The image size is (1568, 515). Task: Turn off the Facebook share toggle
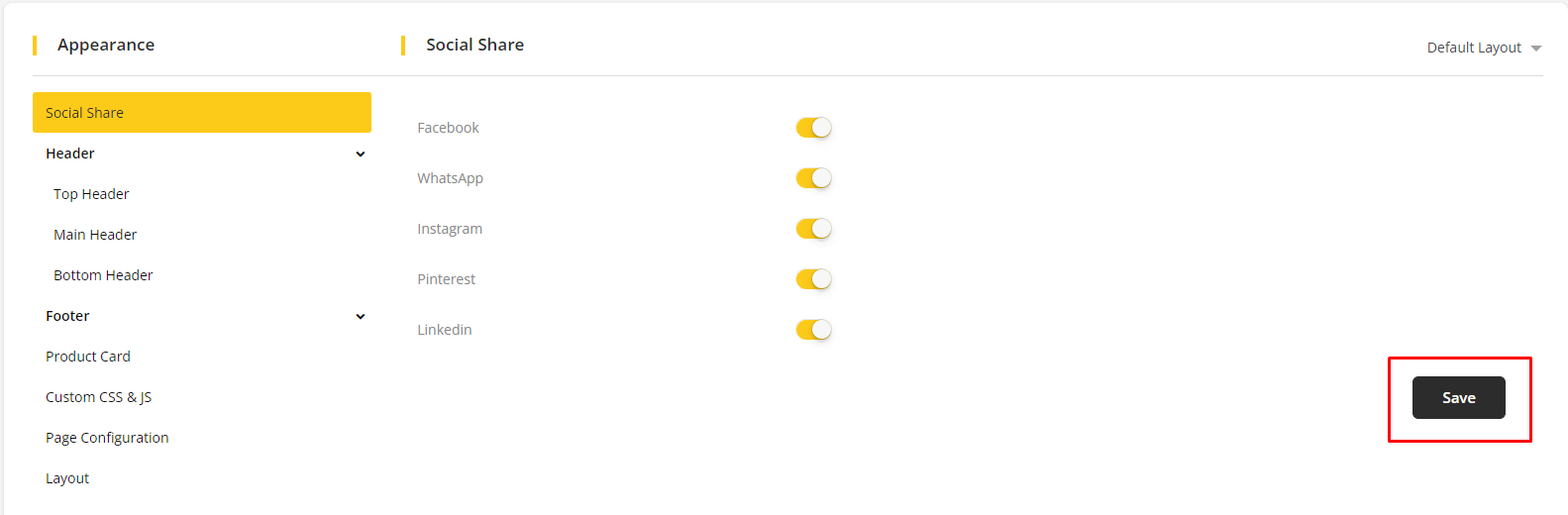[x=813, y=128]
